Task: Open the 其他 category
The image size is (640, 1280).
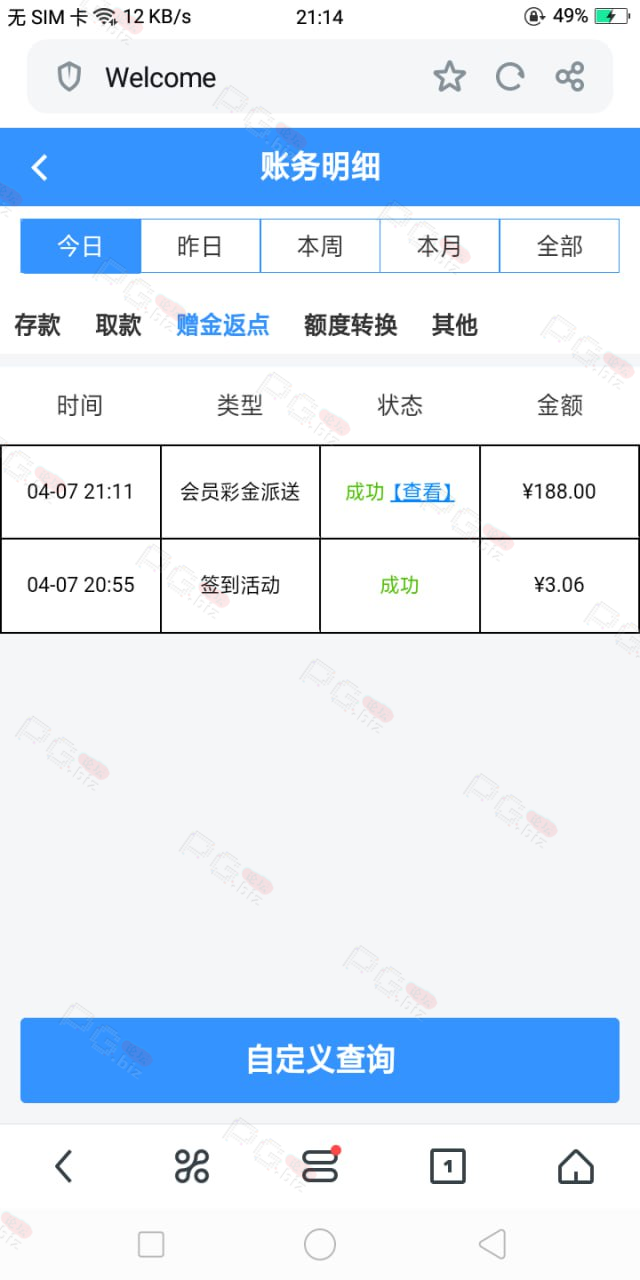Action: click(x=454, y=325)
